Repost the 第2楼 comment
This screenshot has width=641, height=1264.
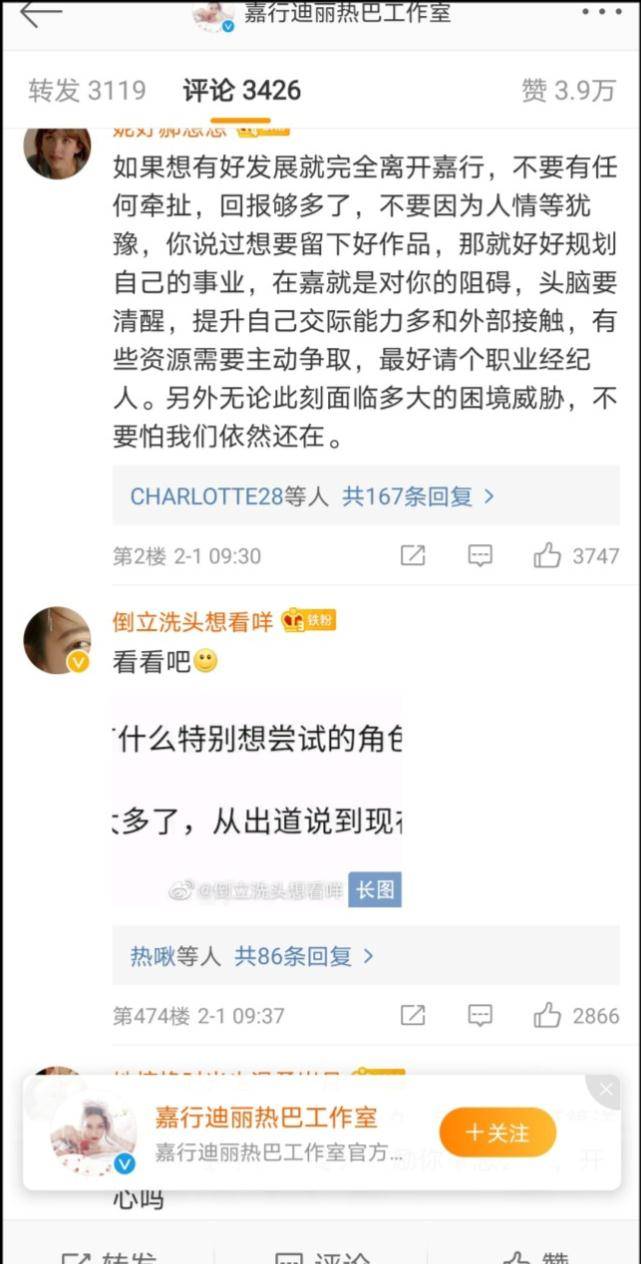click(x=412, y=556)
